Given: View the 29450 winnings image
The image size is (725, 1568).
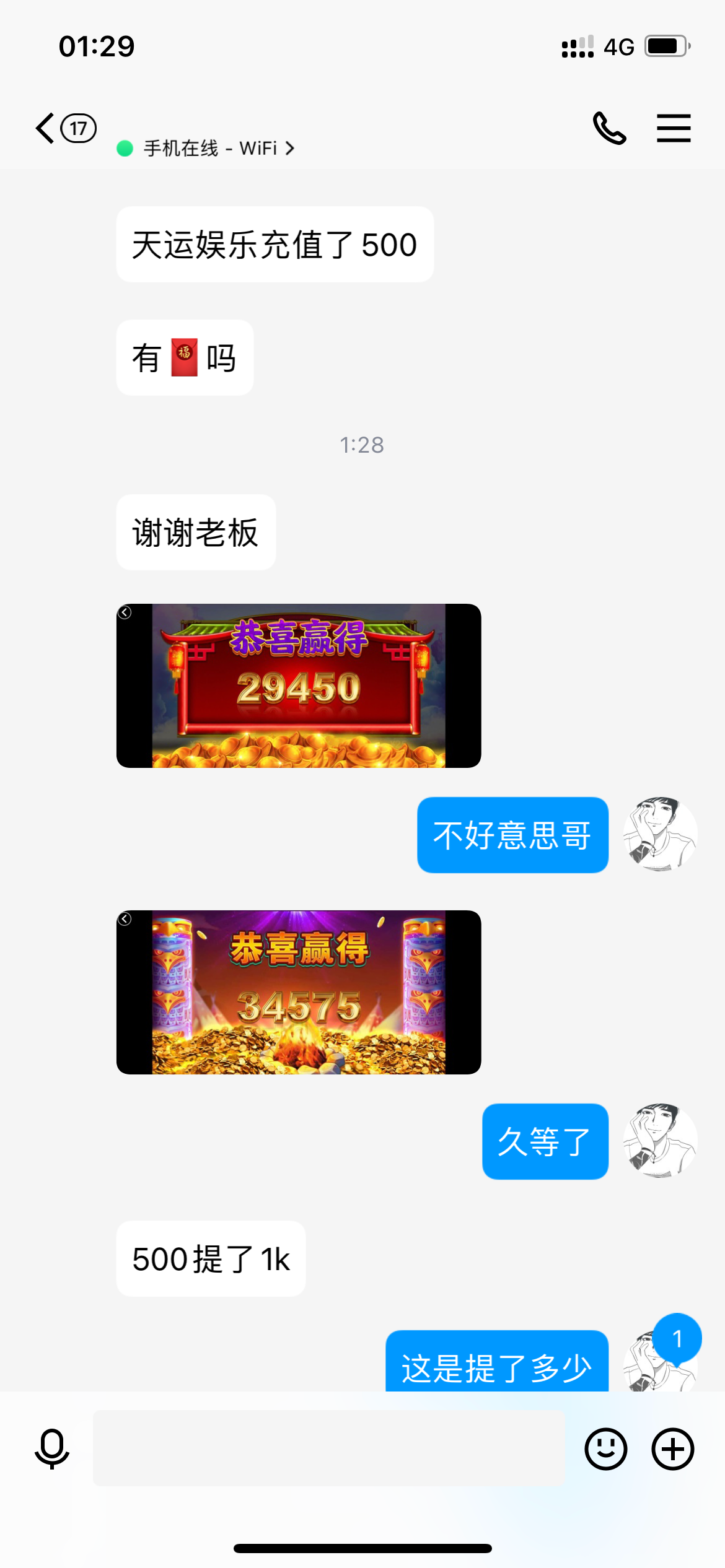Looking at the screenshot, I should (x=299, y=686).
